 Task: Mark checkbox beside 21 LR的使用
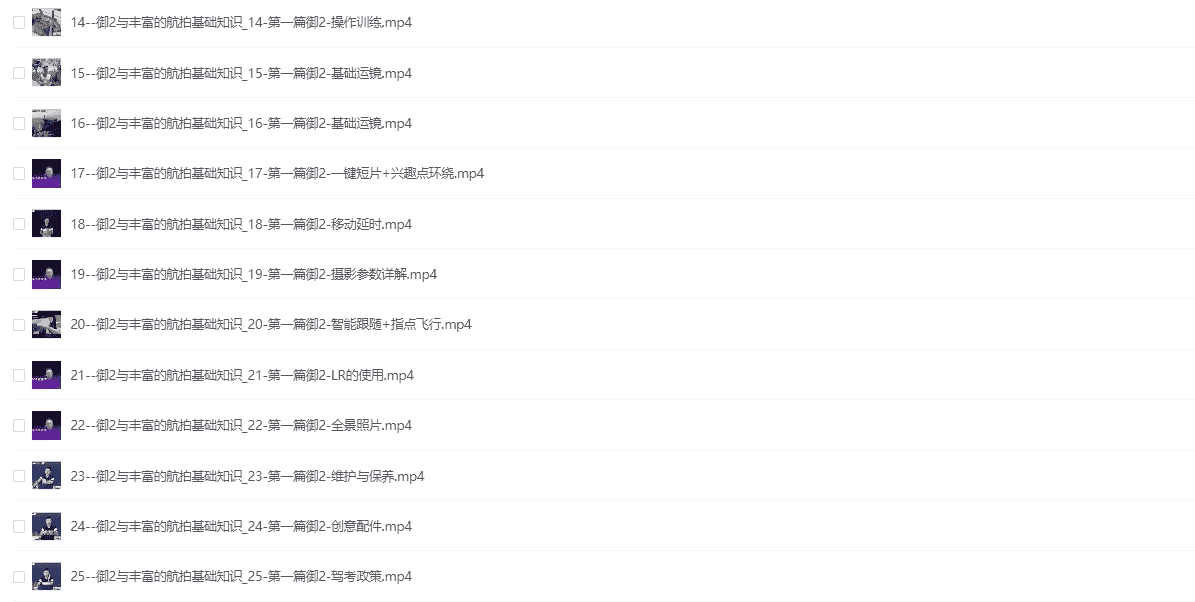click(19, 375)
